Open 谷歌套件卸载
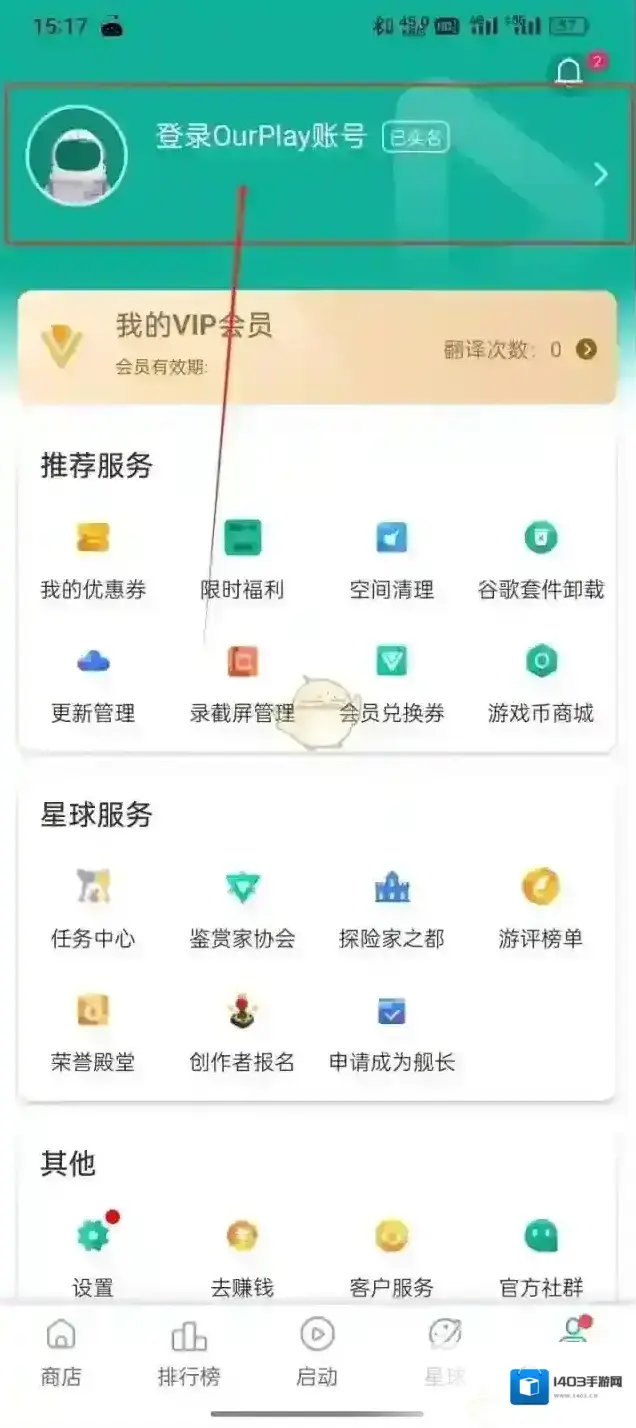 (x=541, y=561)
